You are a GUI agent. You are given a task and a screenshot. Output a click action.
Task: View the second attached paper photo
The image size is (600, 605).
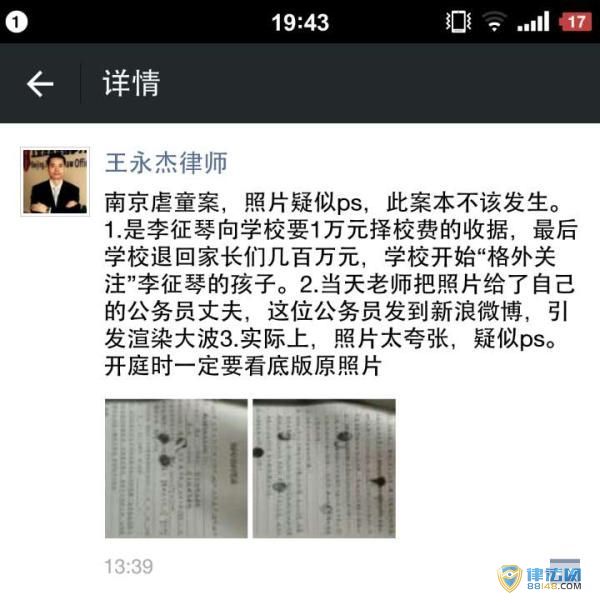(x=323, y=468)
